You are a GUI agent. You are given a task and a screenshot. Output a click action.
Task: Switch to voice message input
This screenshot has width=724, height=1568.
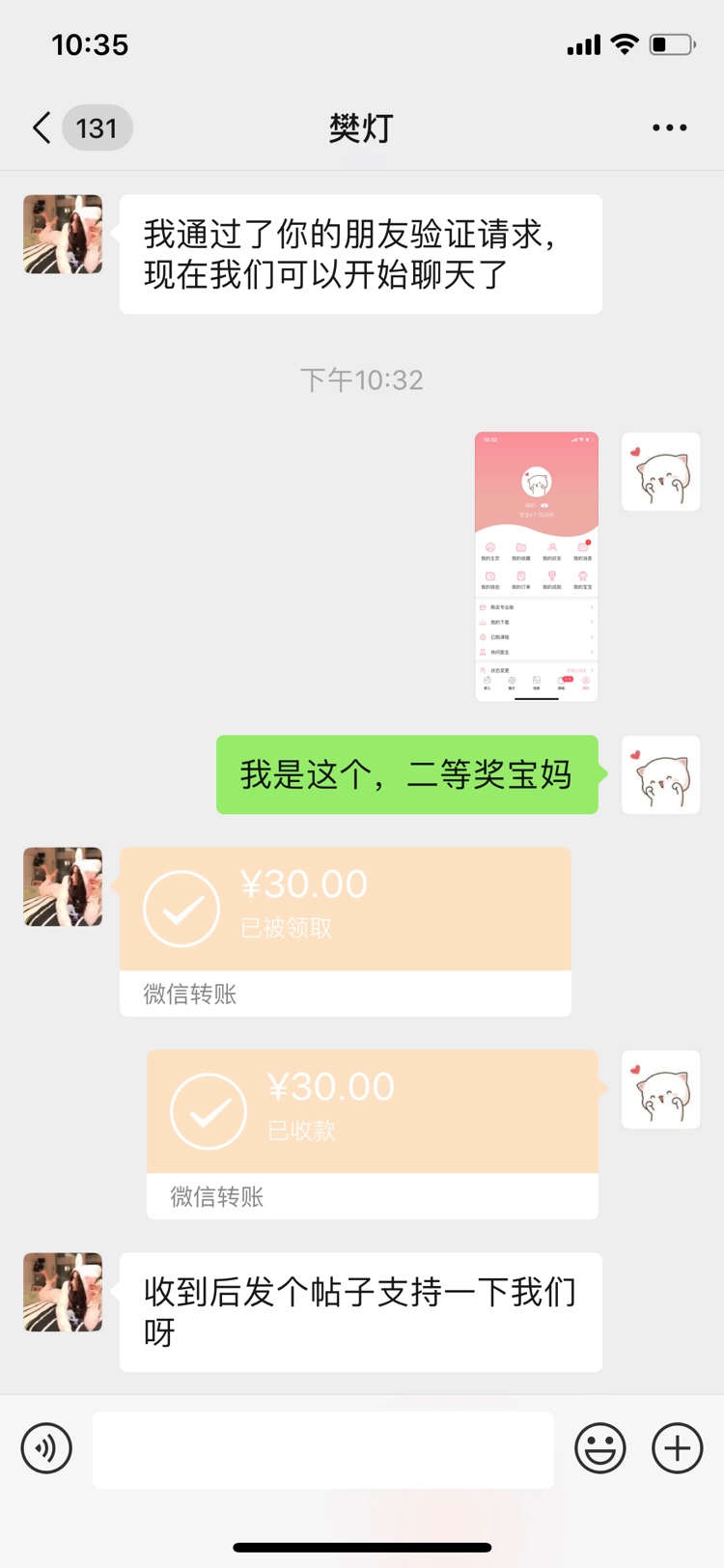point(46,1448)
